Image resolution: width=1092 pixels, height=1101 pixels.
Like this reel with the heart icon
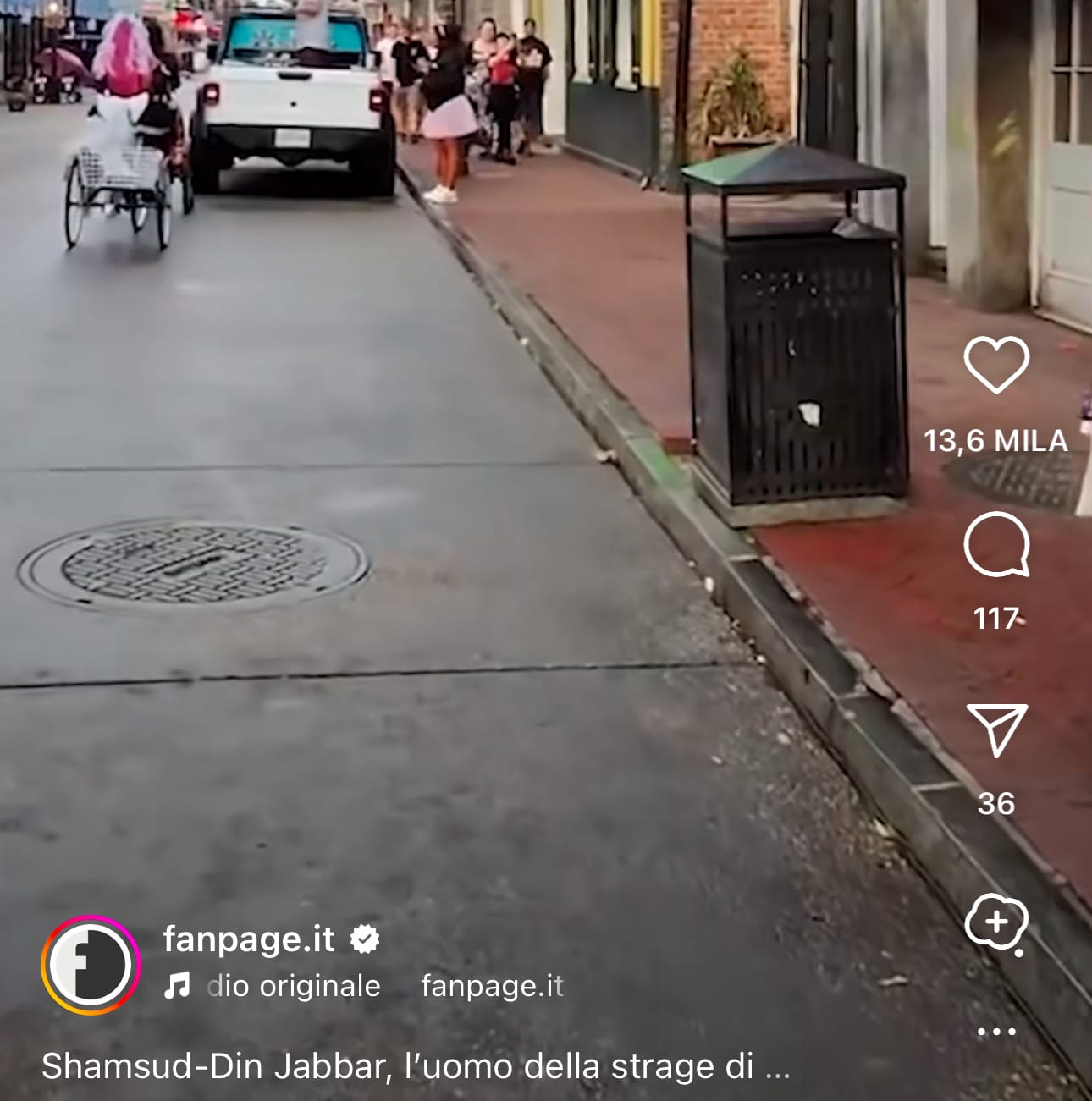[996, 364]
